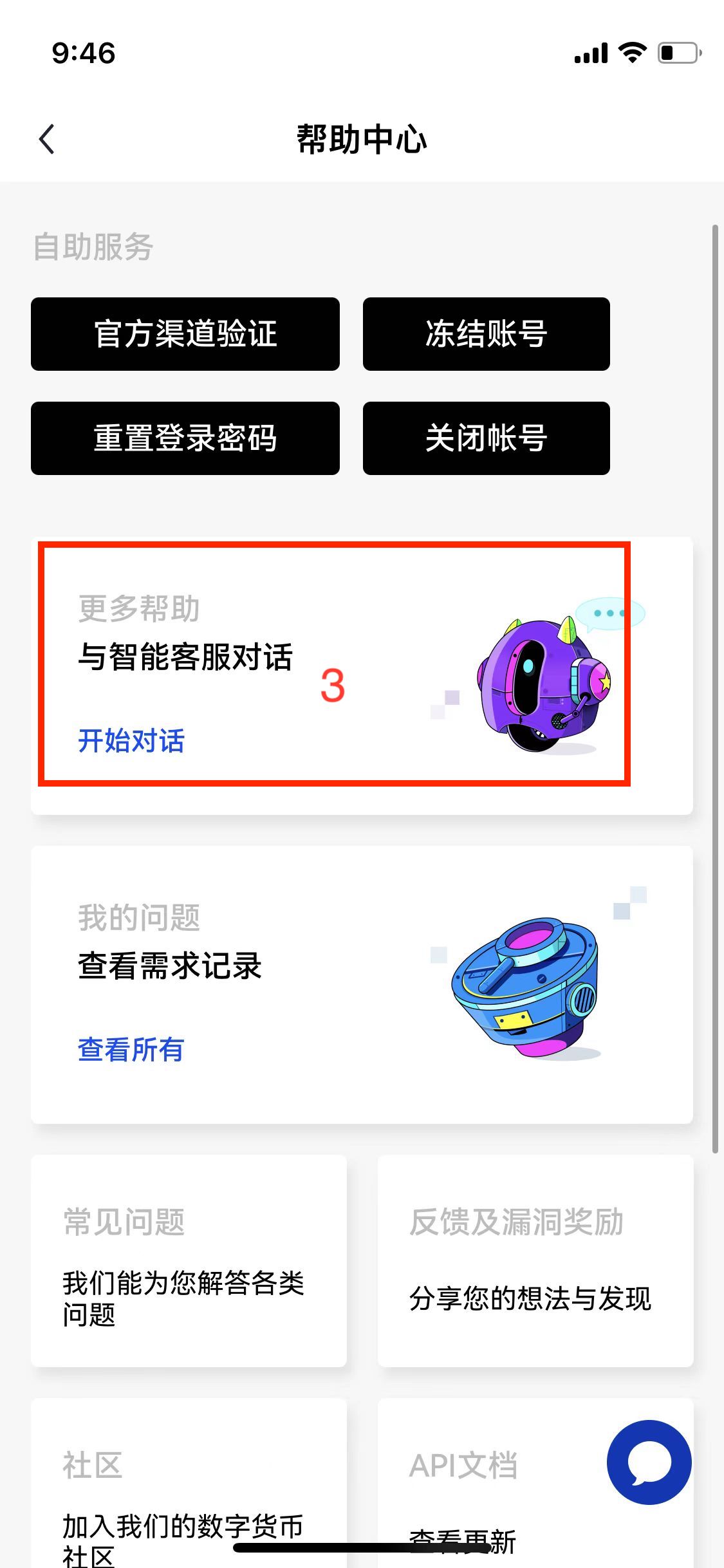724x1568 pixels.
Task: Open 重置登录密码 option
Action: [185, 438]
